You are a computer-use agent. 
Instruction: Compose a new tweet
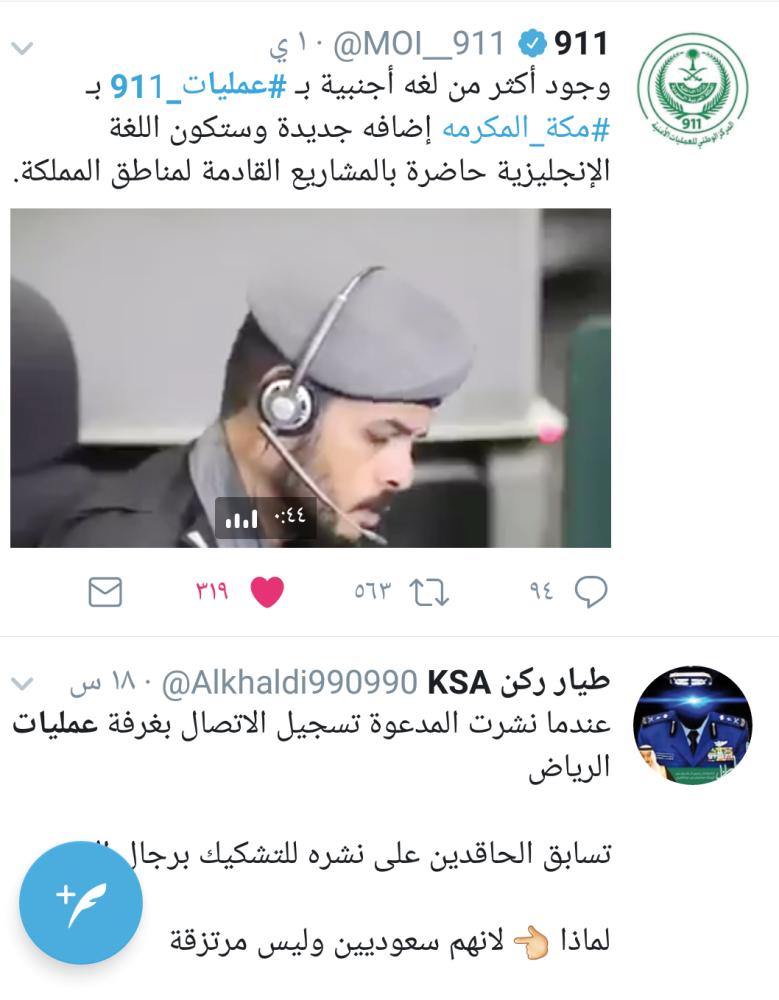click(81, 903)
